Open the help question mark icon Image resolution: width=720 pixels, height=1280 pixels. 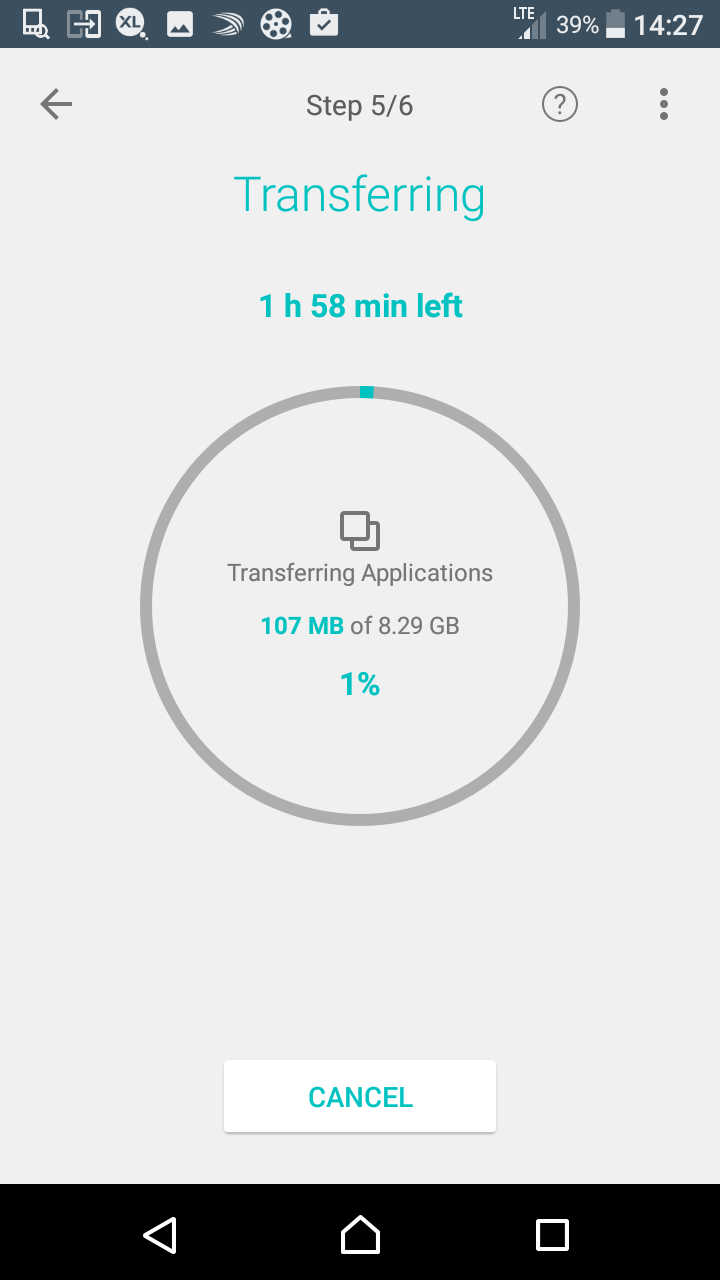click(x=560, y=104)
